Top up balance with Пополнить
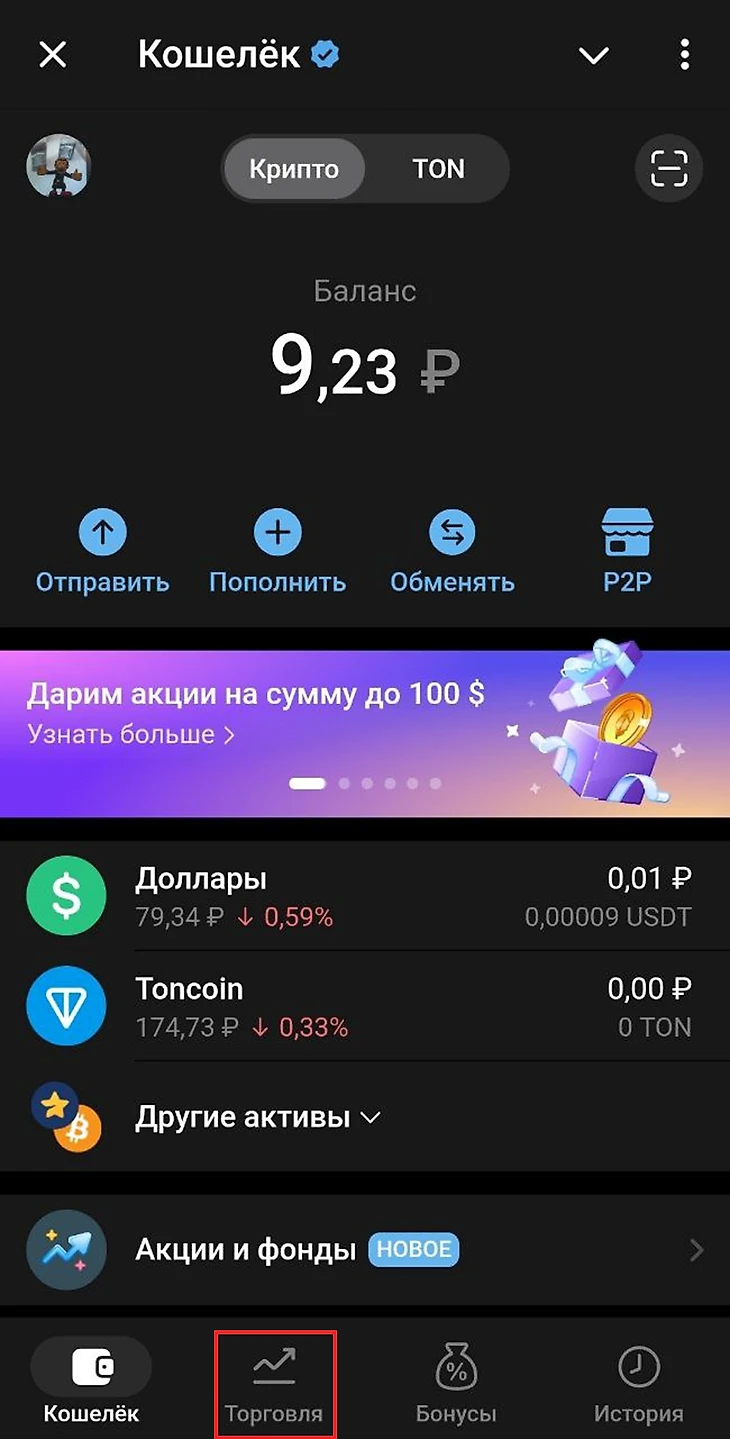The height and width of the screenshot is (1439, 730). (x=277, y=553)
